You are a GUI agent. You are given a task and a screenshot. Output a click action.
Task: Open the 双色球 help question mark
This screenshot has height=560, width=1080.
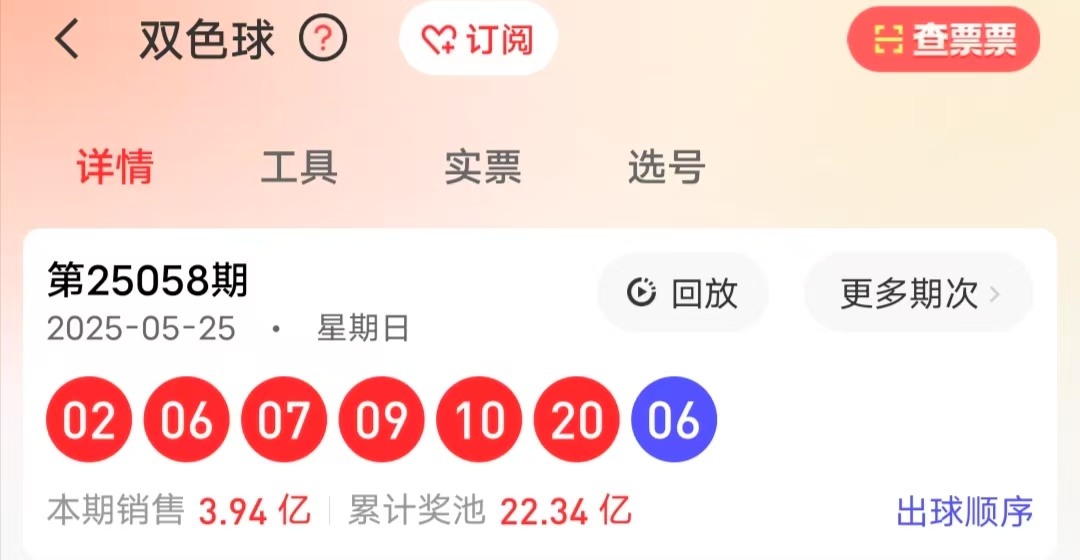tap(323, 41)
